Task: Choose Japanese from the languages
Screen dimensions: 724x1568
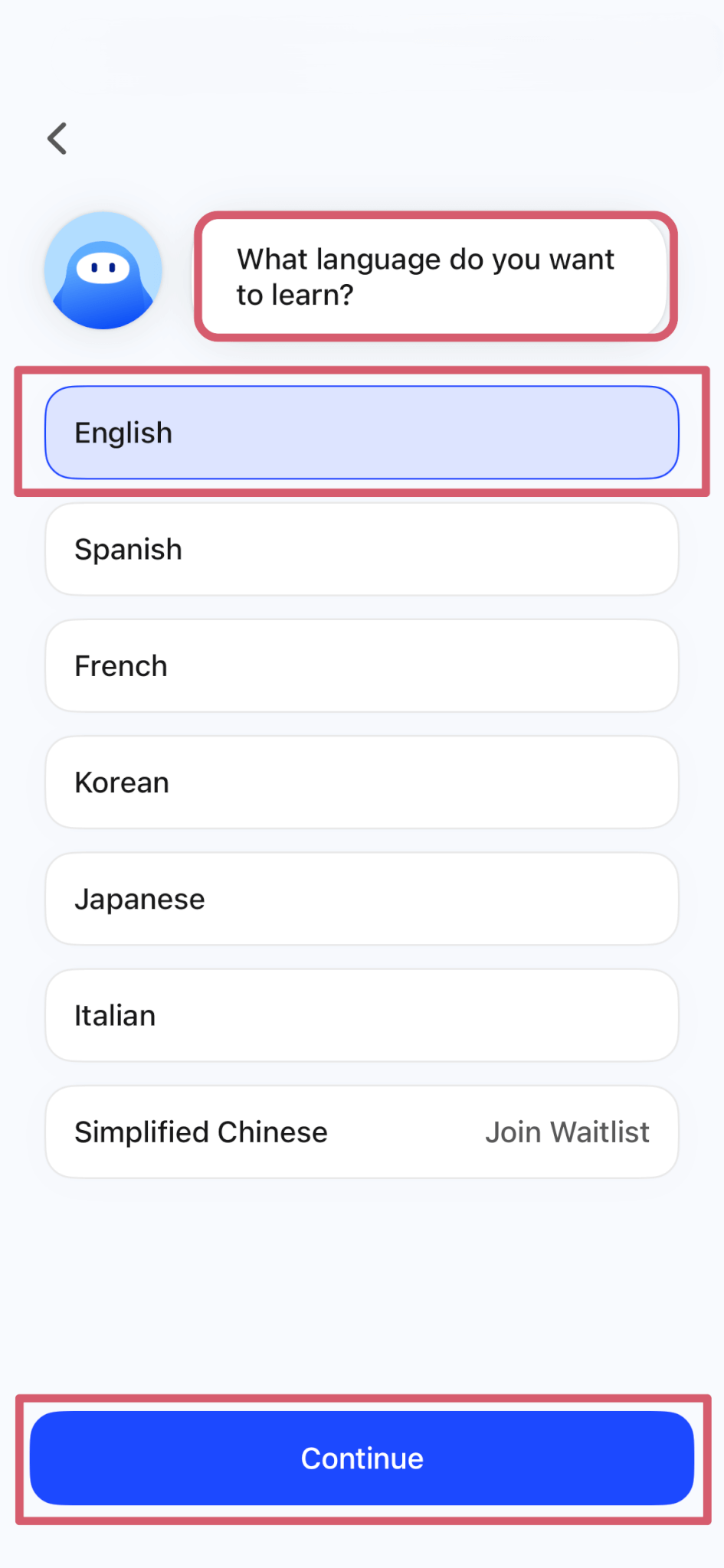Action: pyautogui.click(x=362, y=898)
